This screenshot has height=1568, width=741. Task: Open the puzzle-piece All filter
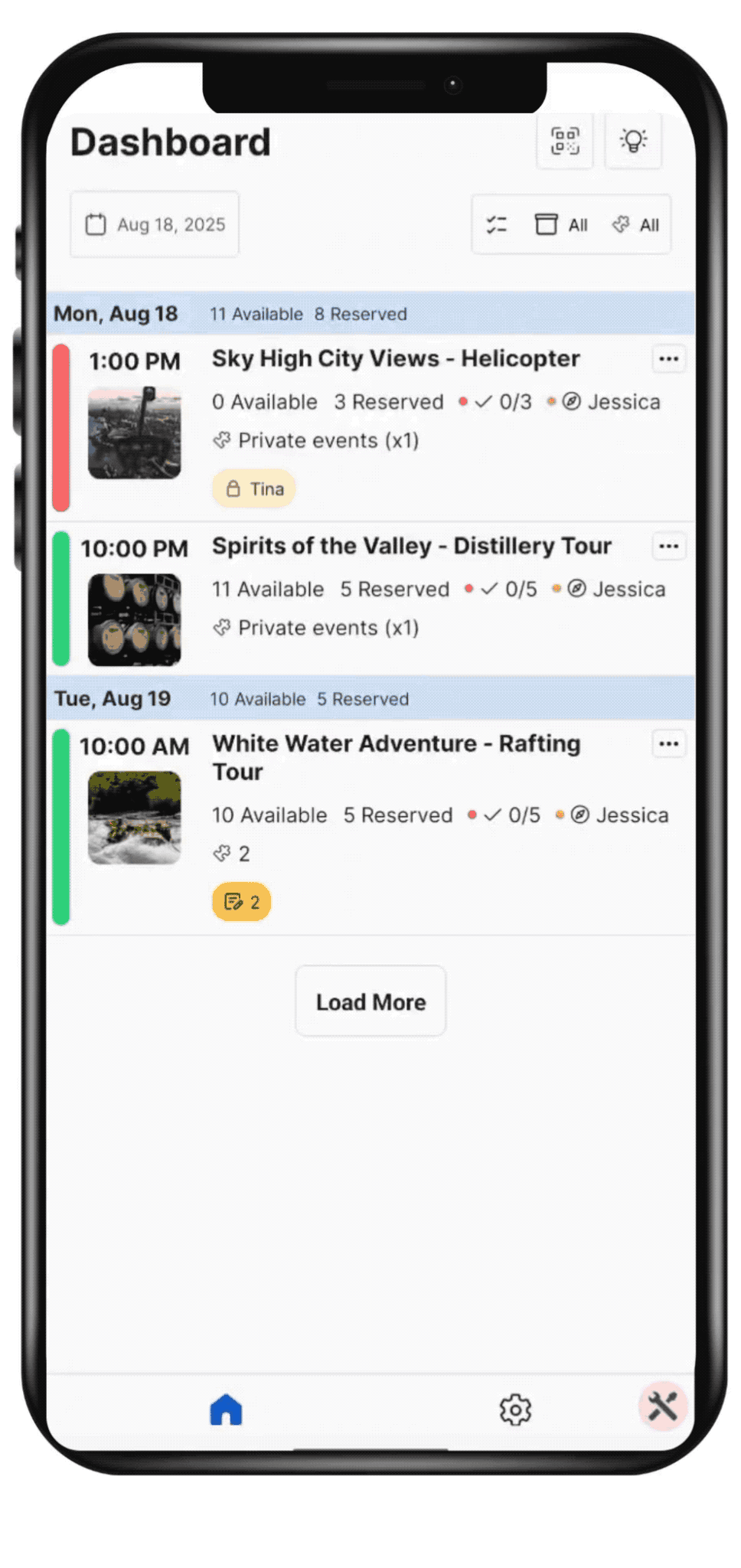tap(636, 224)
